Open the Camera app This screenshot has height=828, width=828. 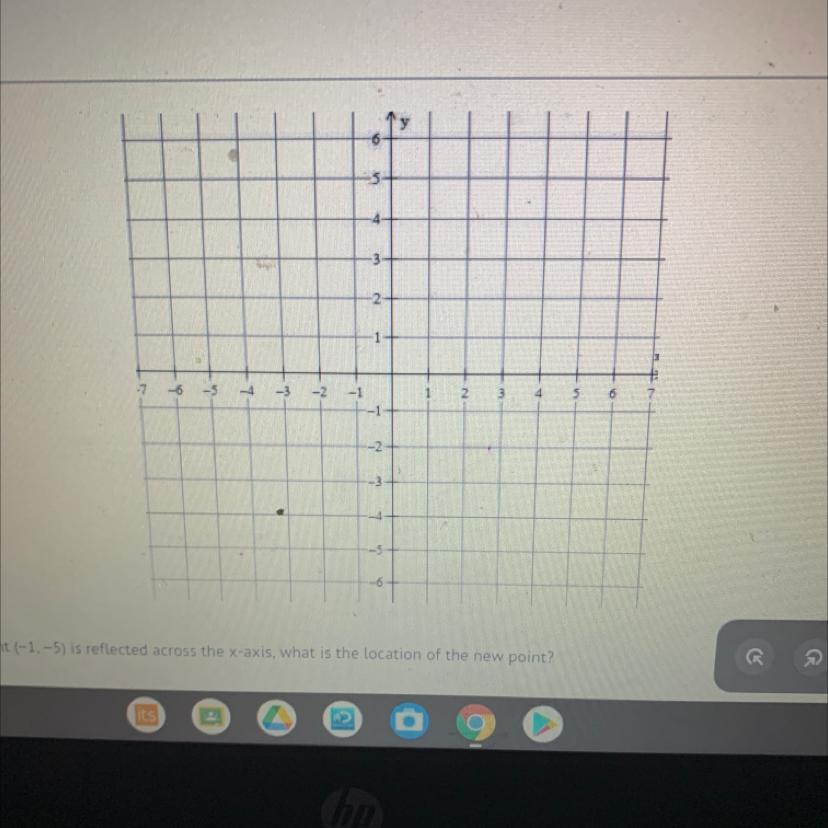pyautogui.click(x=408, y=720)
